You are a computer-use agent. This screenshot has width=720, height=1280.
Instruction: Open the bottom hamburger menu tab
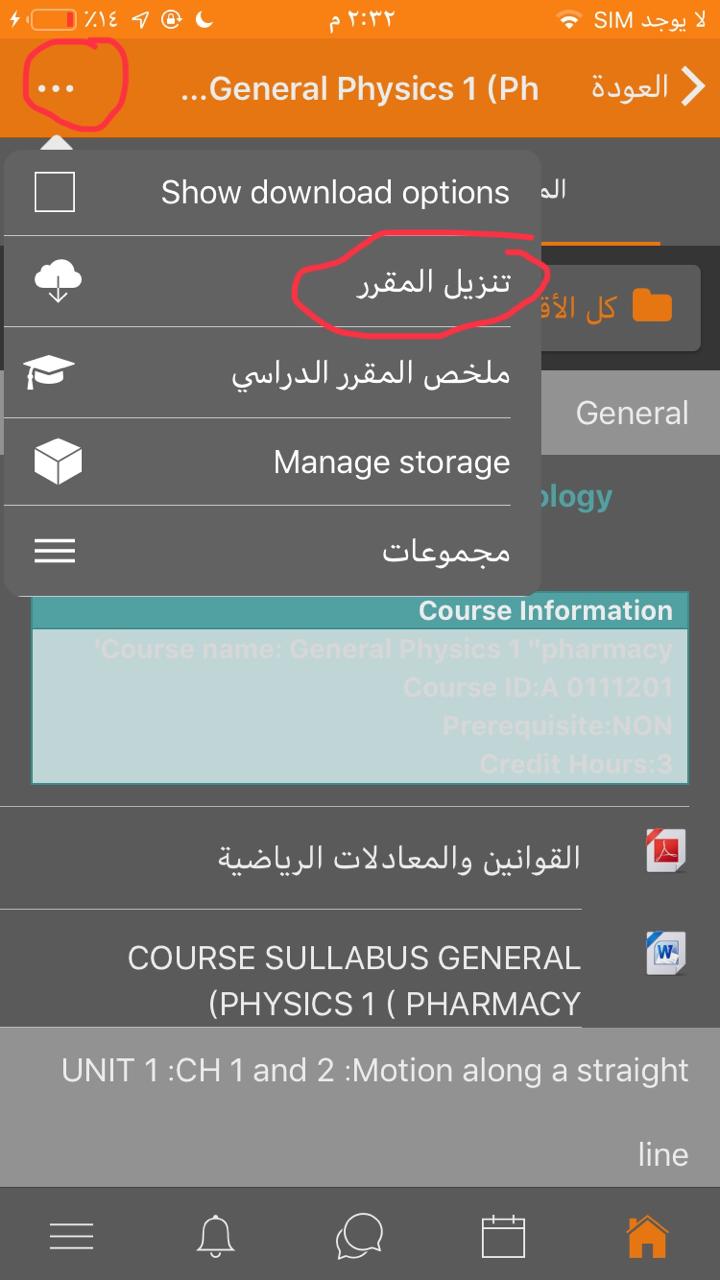(72, 1237)
